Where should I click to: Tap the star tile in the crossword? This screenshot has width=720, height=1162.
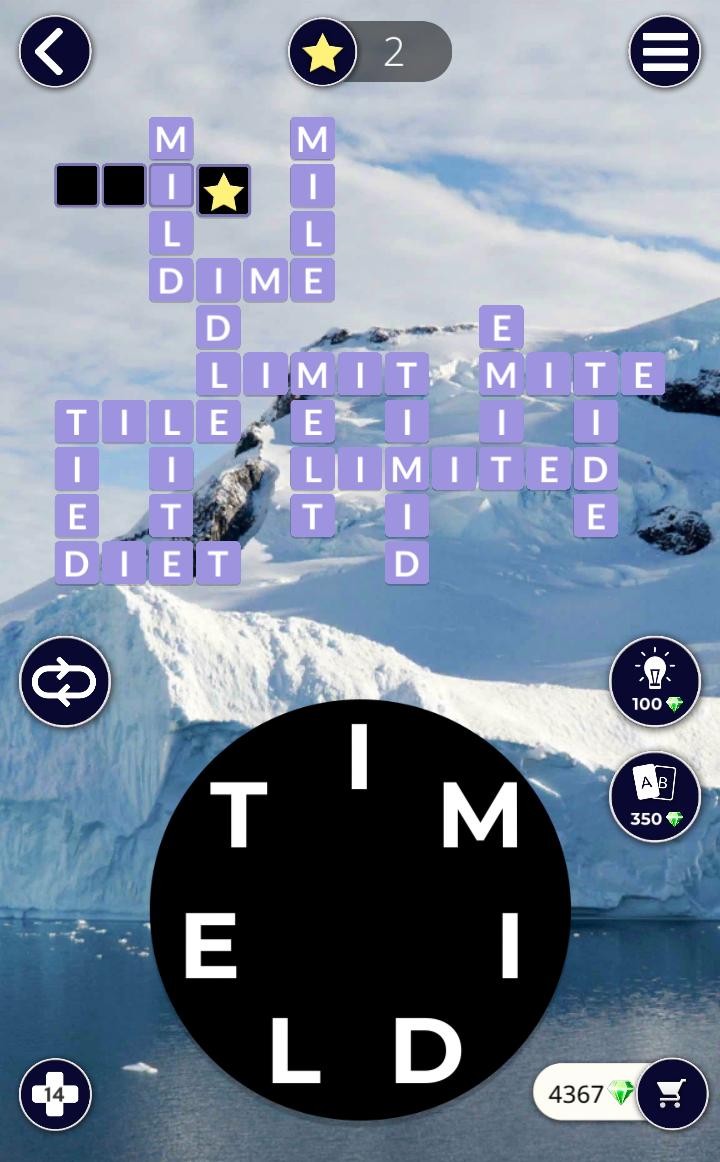pyautogui.click(x=224, y=190)
